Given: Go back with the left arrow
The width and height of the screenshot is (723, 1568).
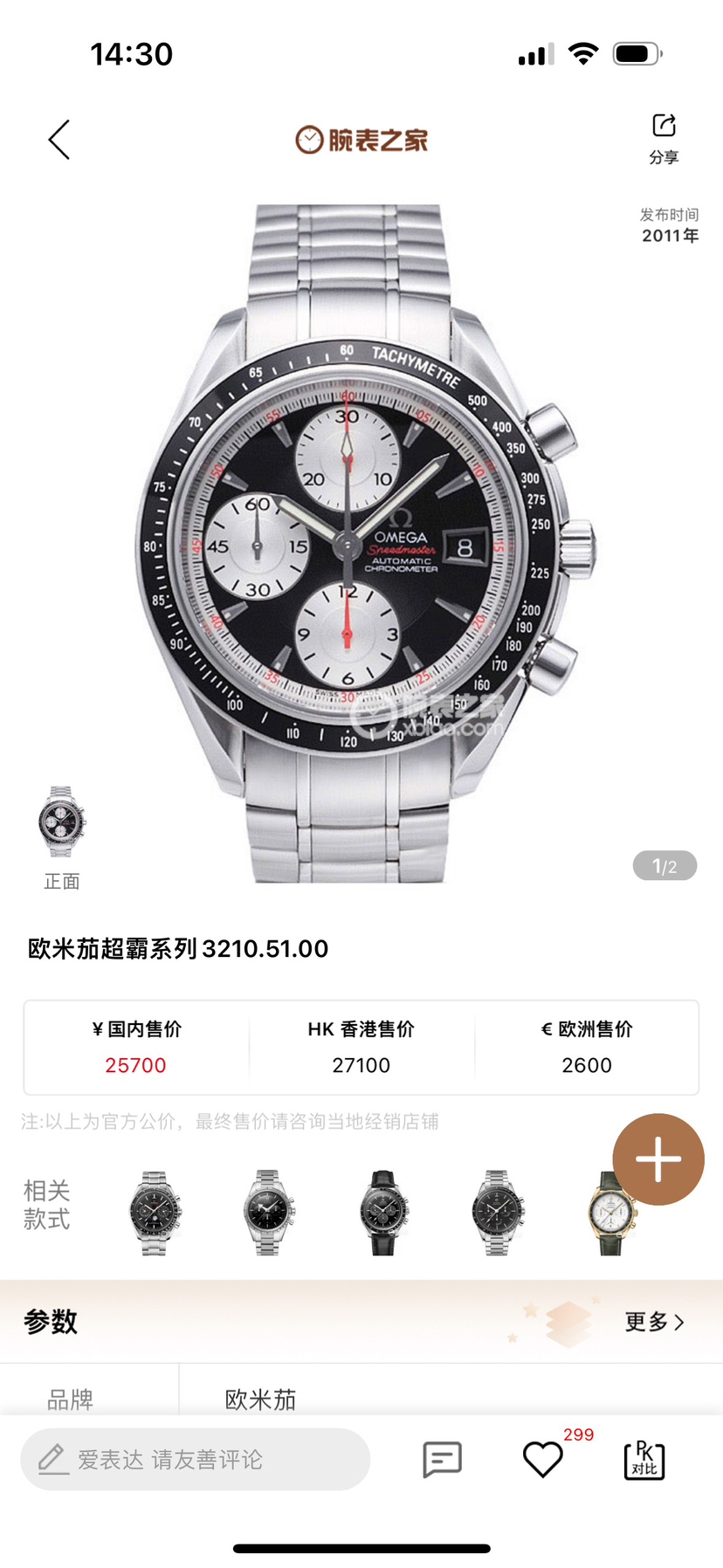Looking at the screenshot, I should [x=59, y=140].
